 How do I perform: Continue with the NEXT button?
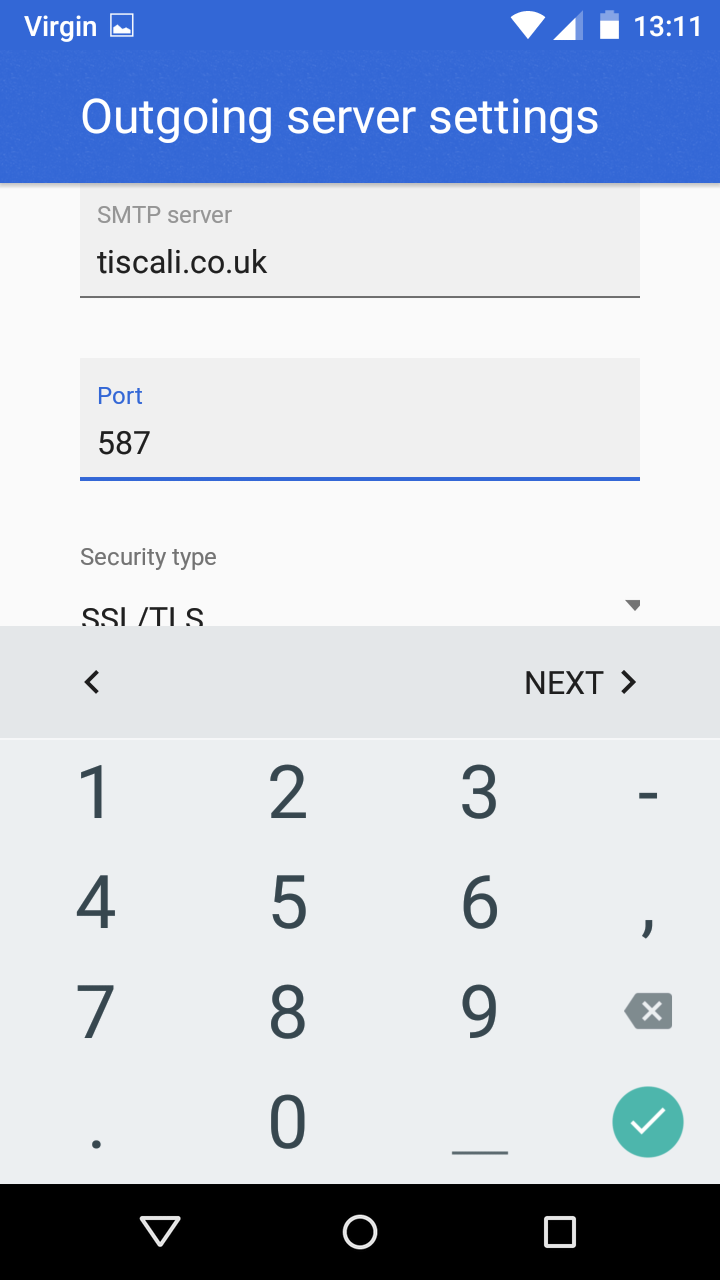pos(580,682)
